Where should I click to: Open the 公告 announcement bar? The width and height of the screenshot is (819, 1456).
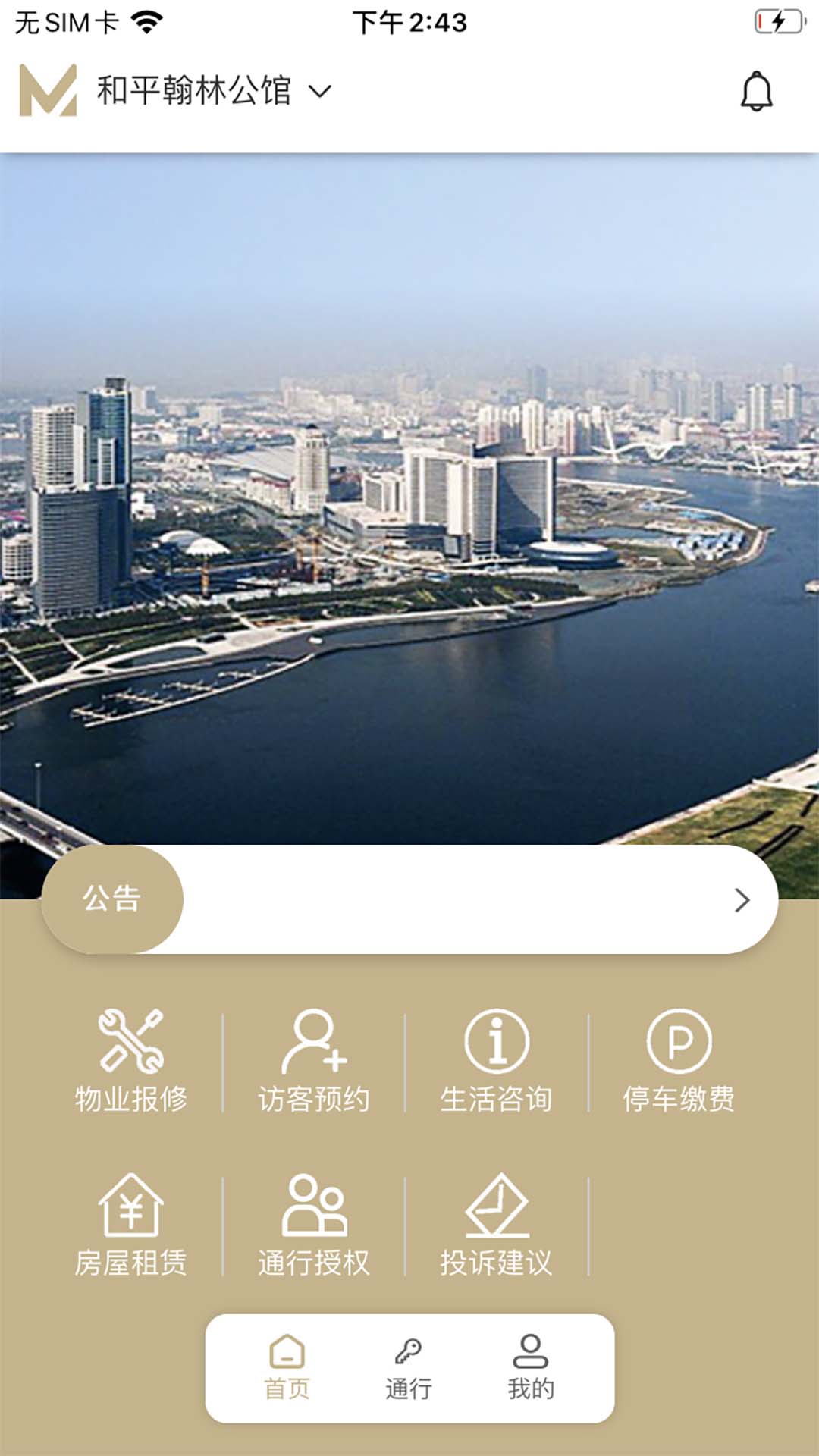point(409,899)
